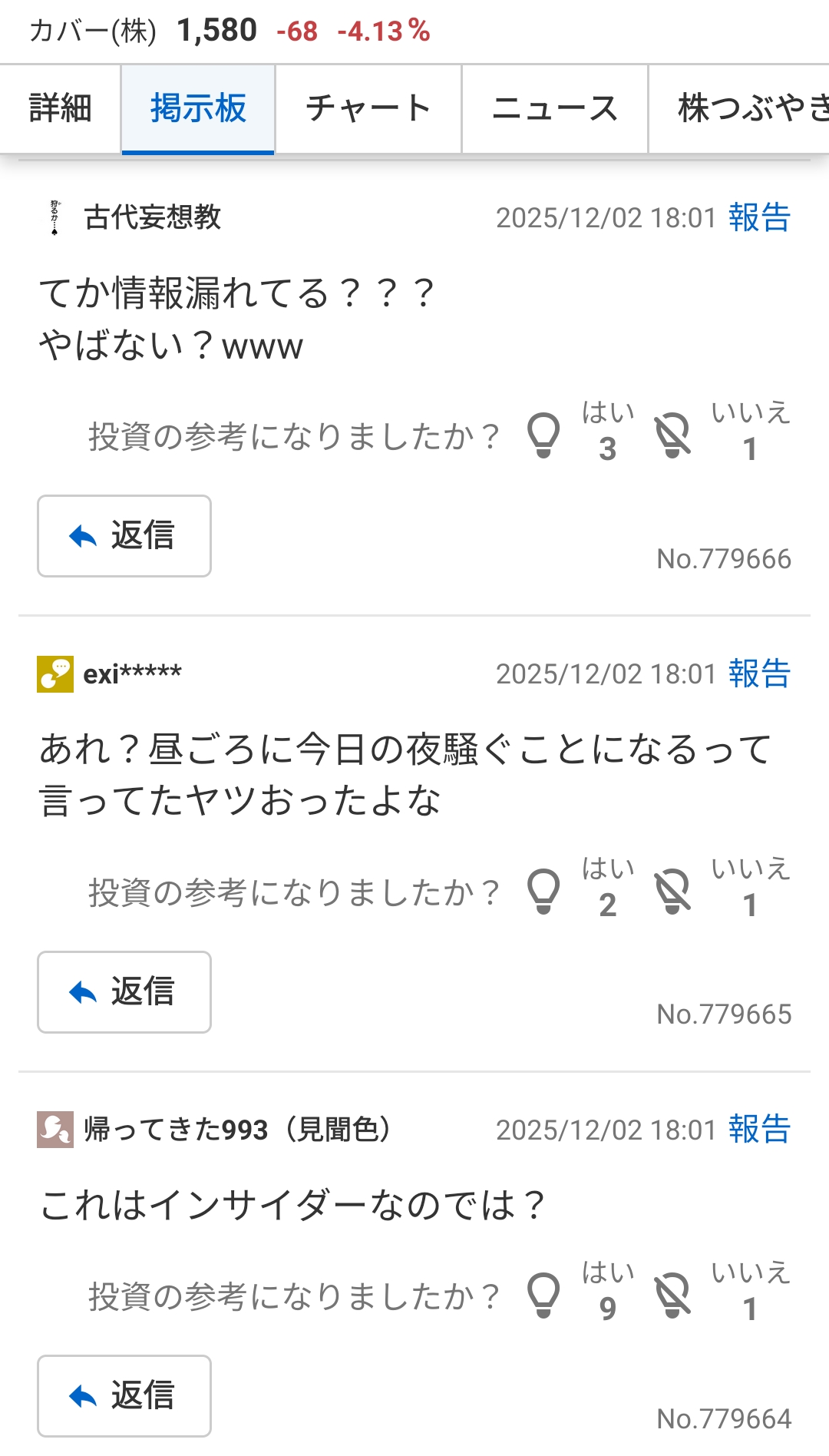829x1456 pixels.
Task: Report the post by 古代妄想教
Action: (x=759, y=217)
